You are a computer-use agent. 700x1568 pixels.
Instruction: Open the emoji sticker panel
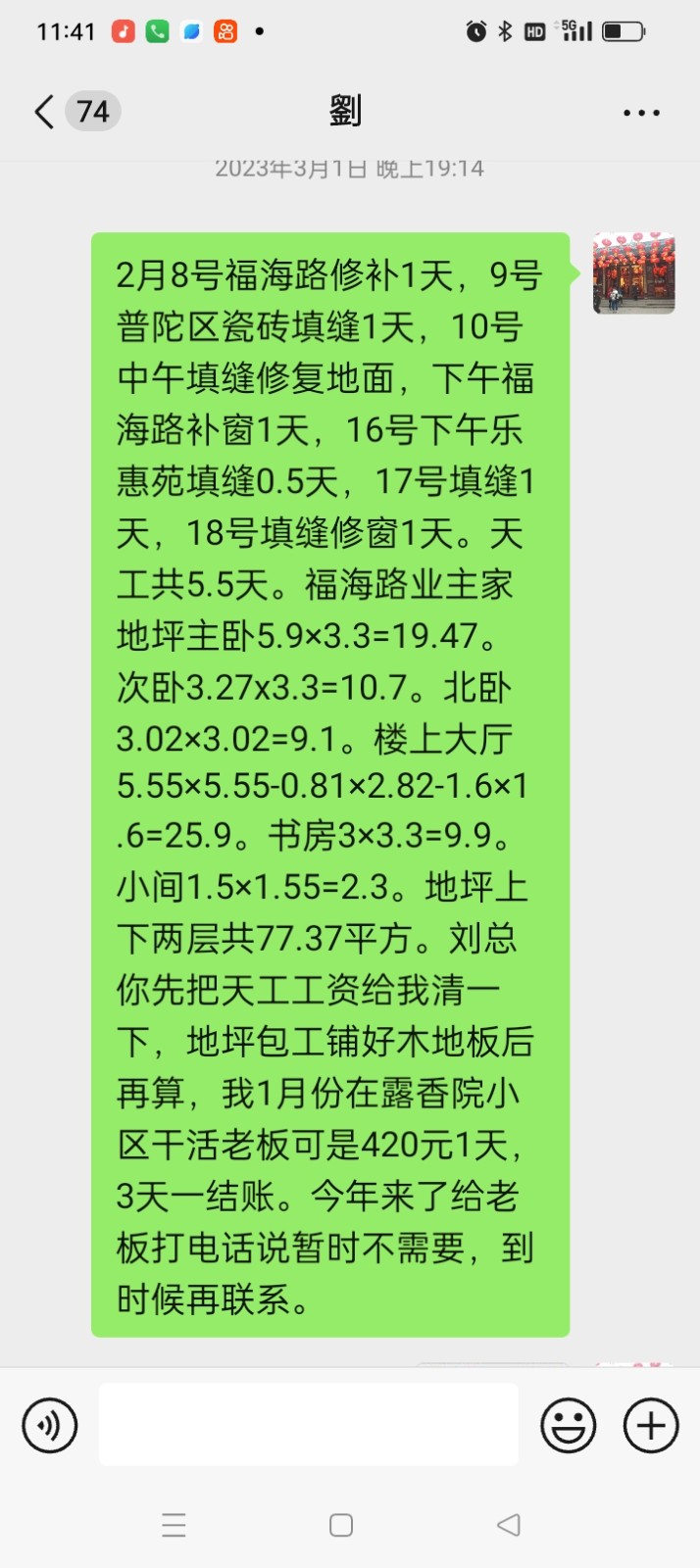pos(569,1425)
